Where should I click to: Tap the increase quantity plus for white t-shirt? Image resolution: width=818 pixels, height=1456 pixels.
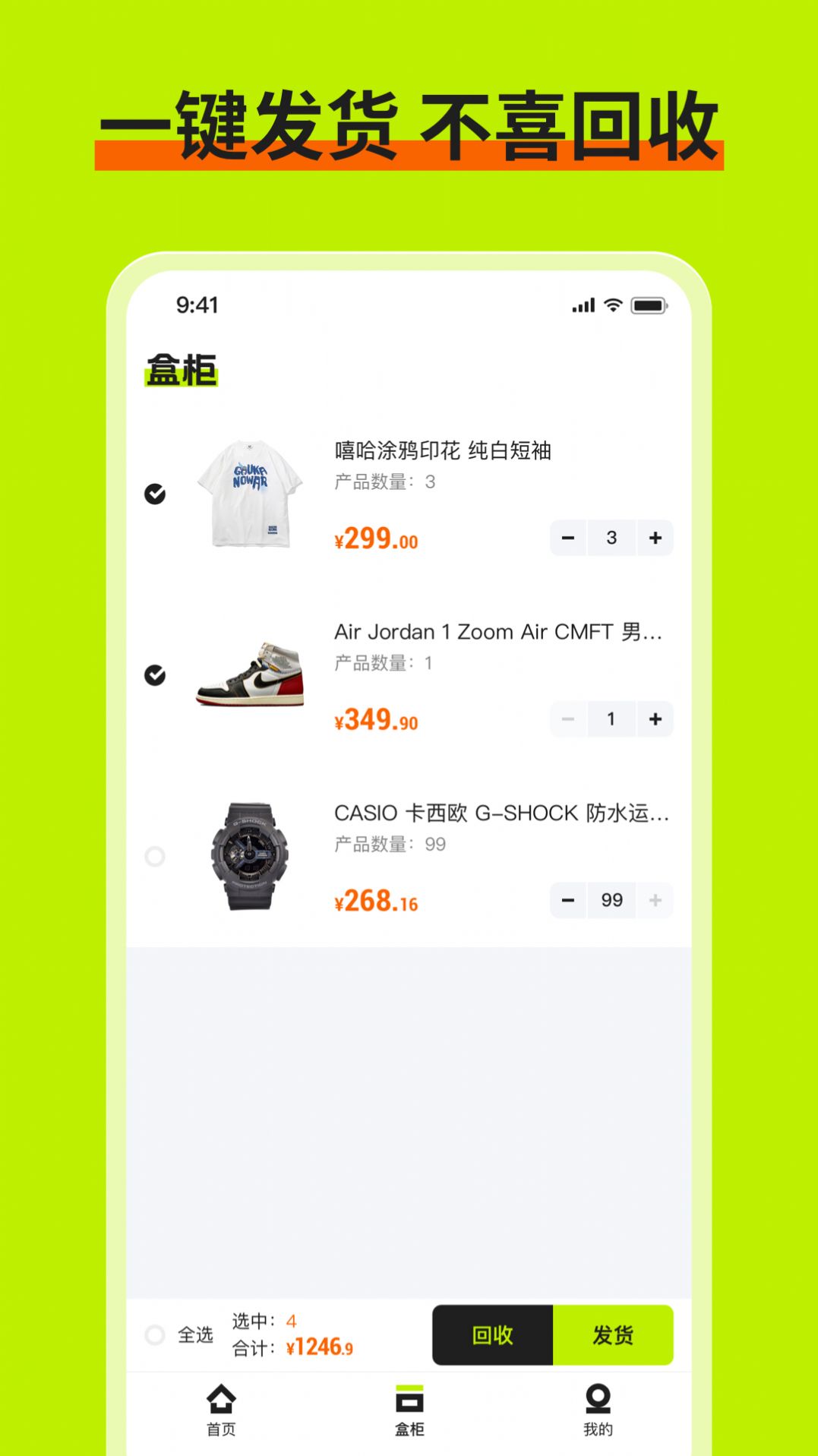[x=655, y=538]
